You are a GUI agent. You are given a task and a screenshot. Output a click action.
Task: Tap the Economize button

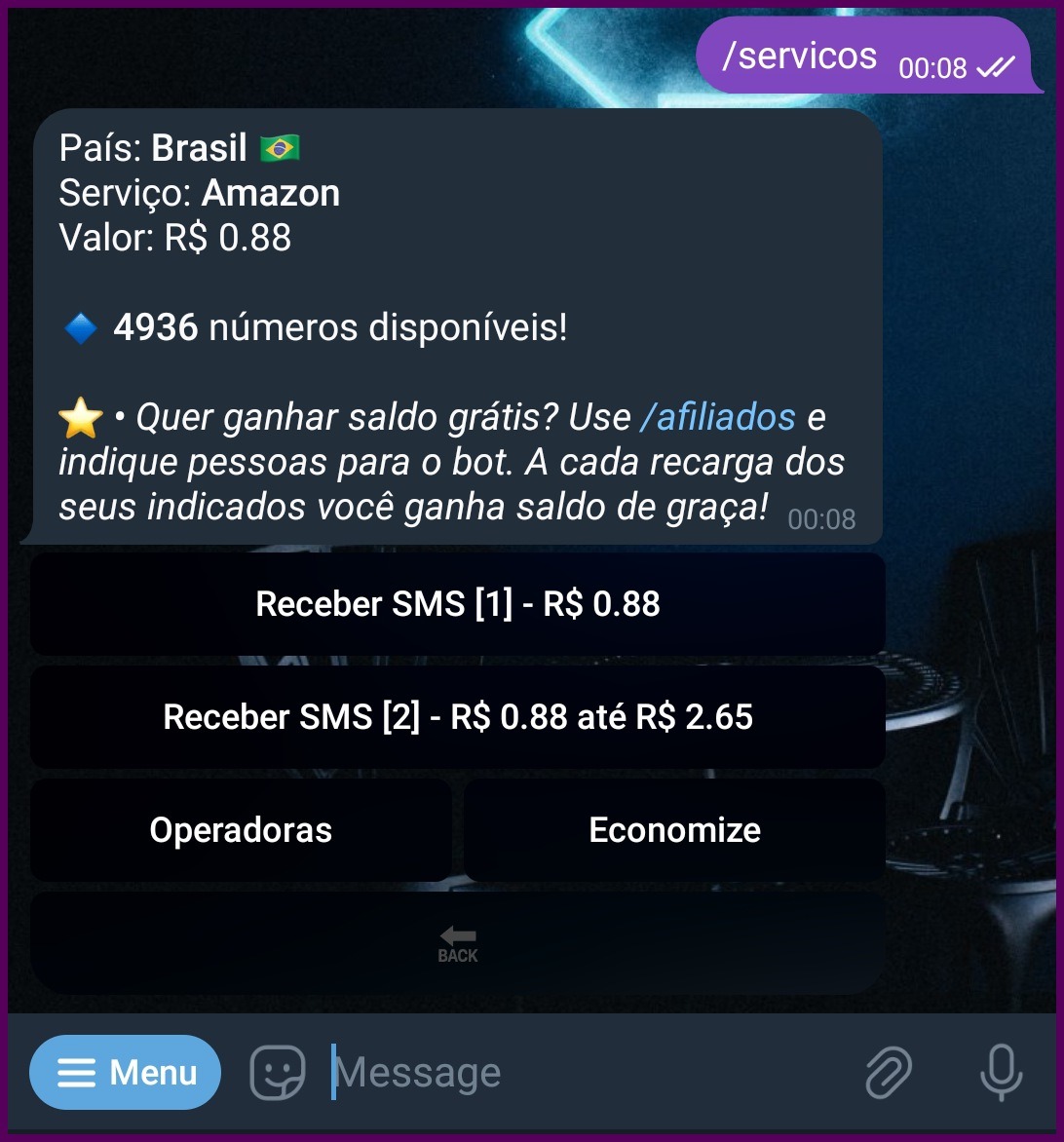[674, 830]
